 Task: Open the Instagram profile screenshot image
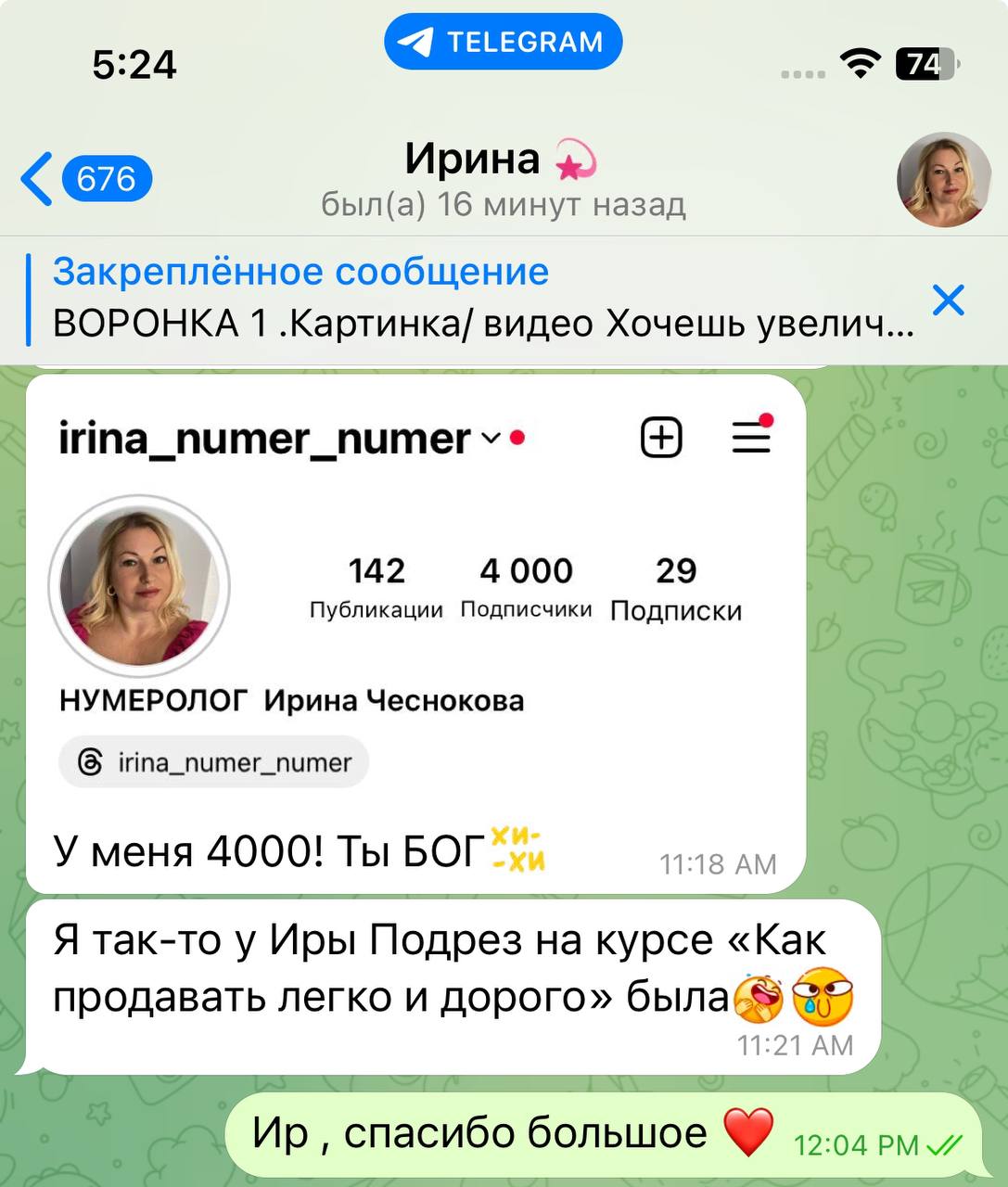point(415,593)
